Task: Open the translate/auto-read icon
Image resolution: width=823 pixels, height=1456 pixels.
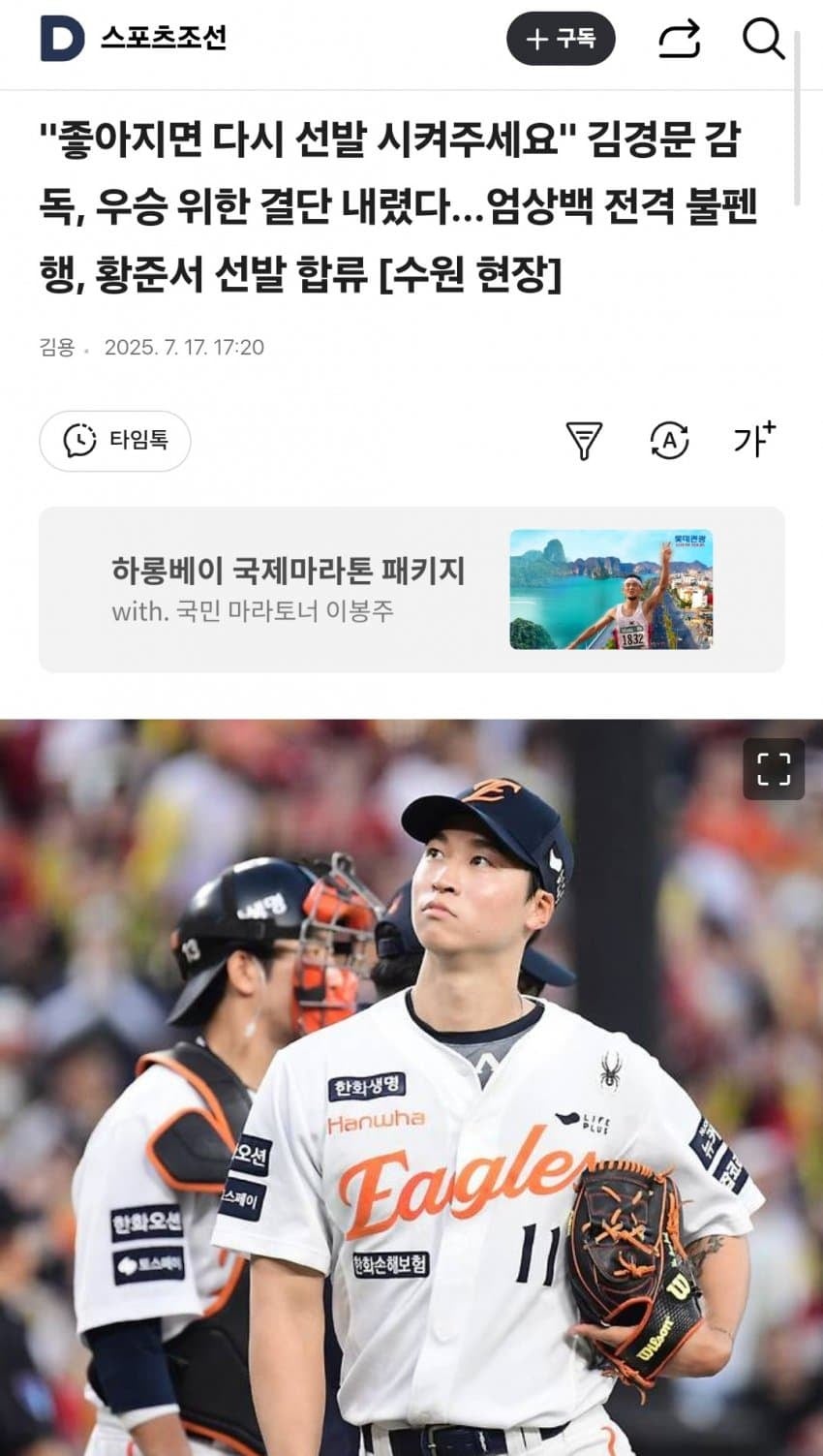Action: coord(668,441)
